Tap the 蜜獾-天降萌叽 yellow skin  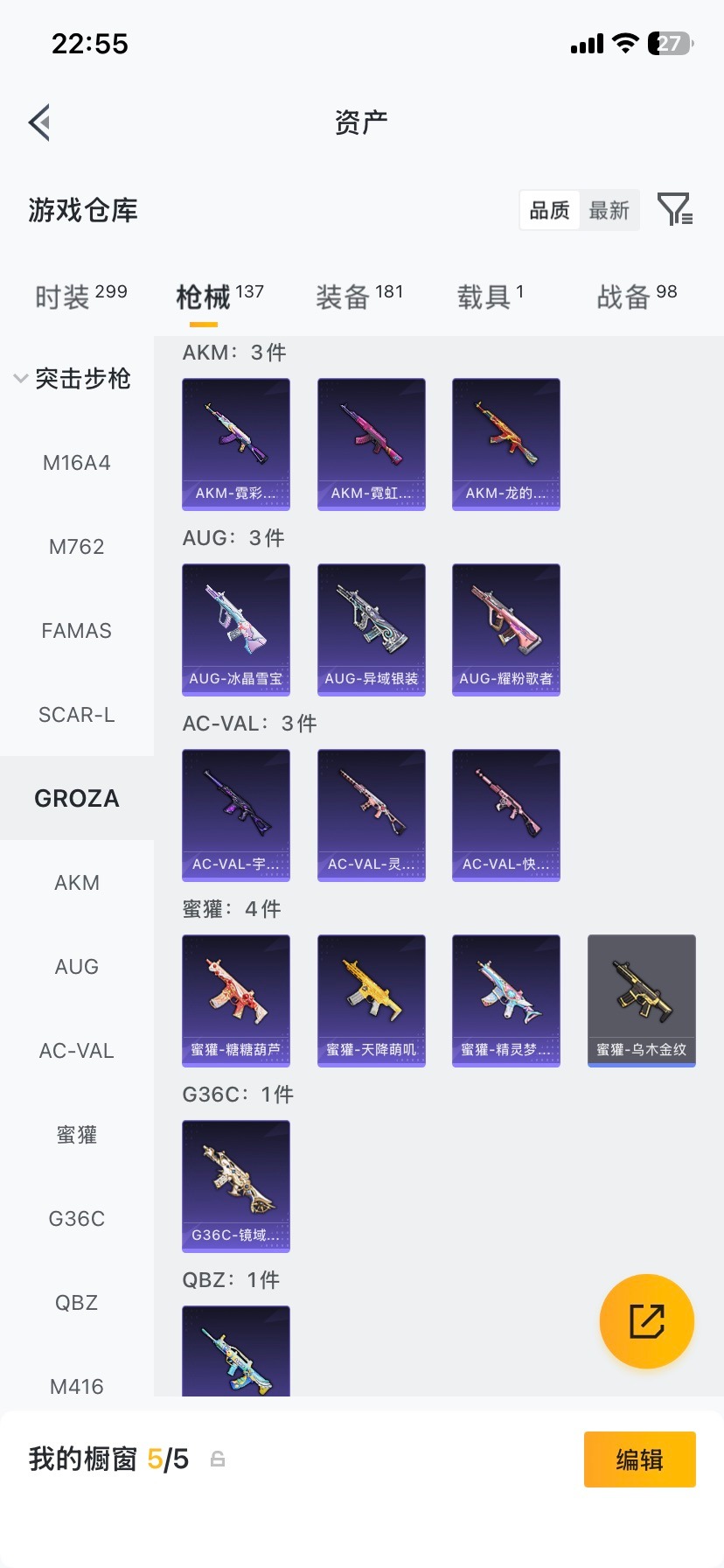[371, 1001]
